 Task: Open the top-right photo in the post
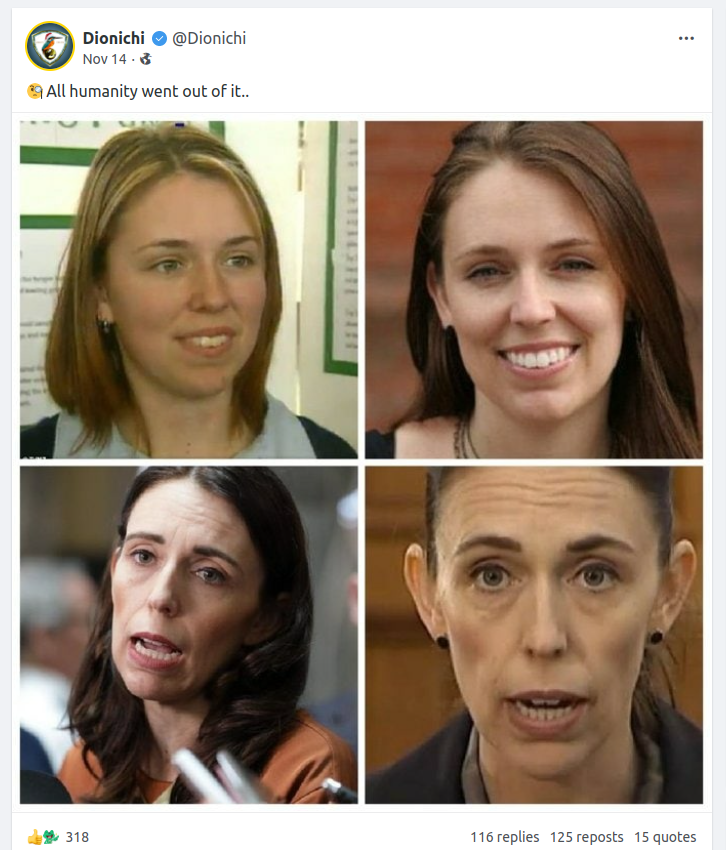pos(533,290)
